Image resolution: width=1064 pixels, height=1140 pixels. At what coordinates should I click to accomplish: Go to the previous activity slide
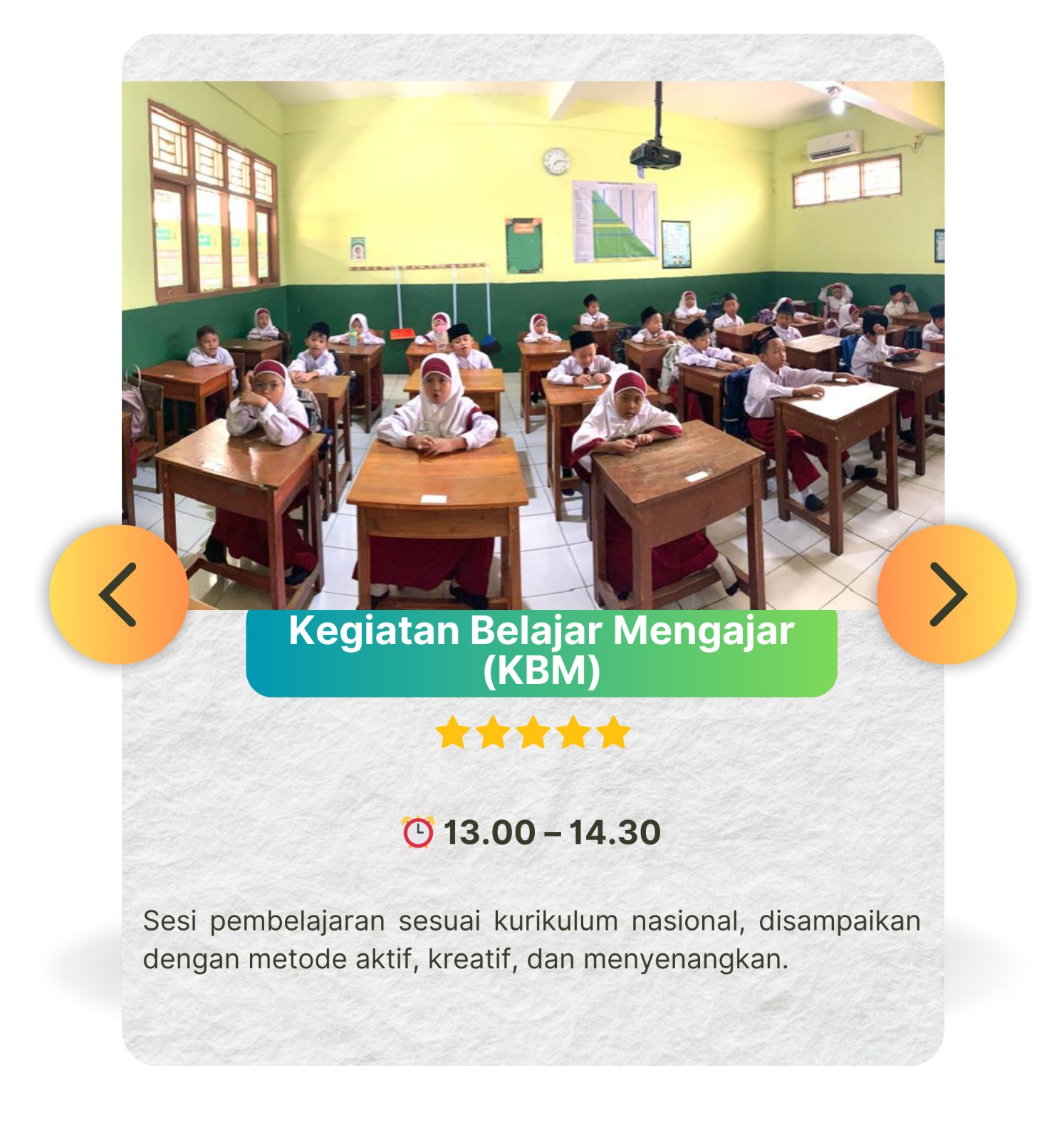(x=119, y=594)
